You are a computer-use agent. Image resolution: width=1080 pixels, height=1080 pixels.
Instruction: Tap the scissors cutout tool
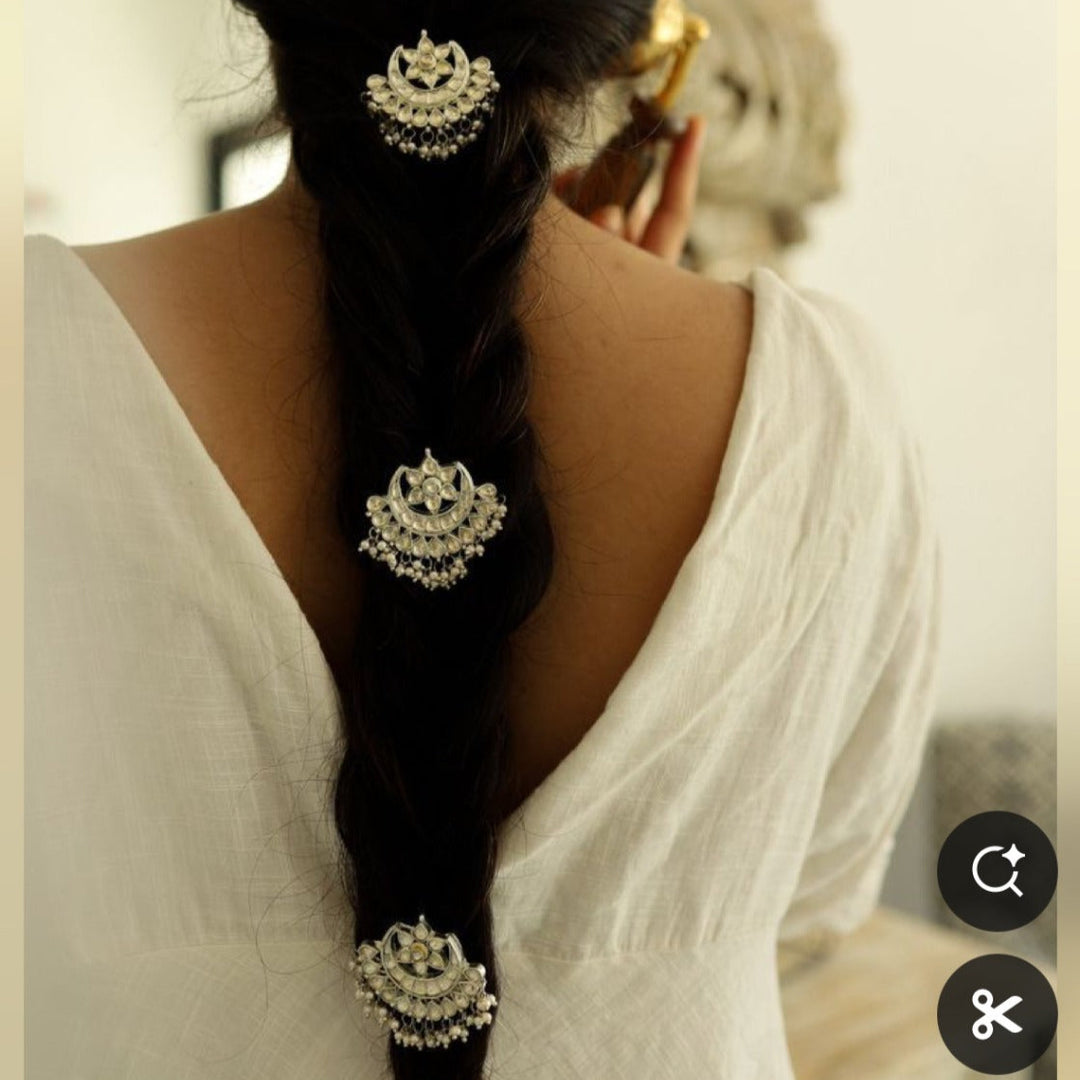pos(996,1013)
